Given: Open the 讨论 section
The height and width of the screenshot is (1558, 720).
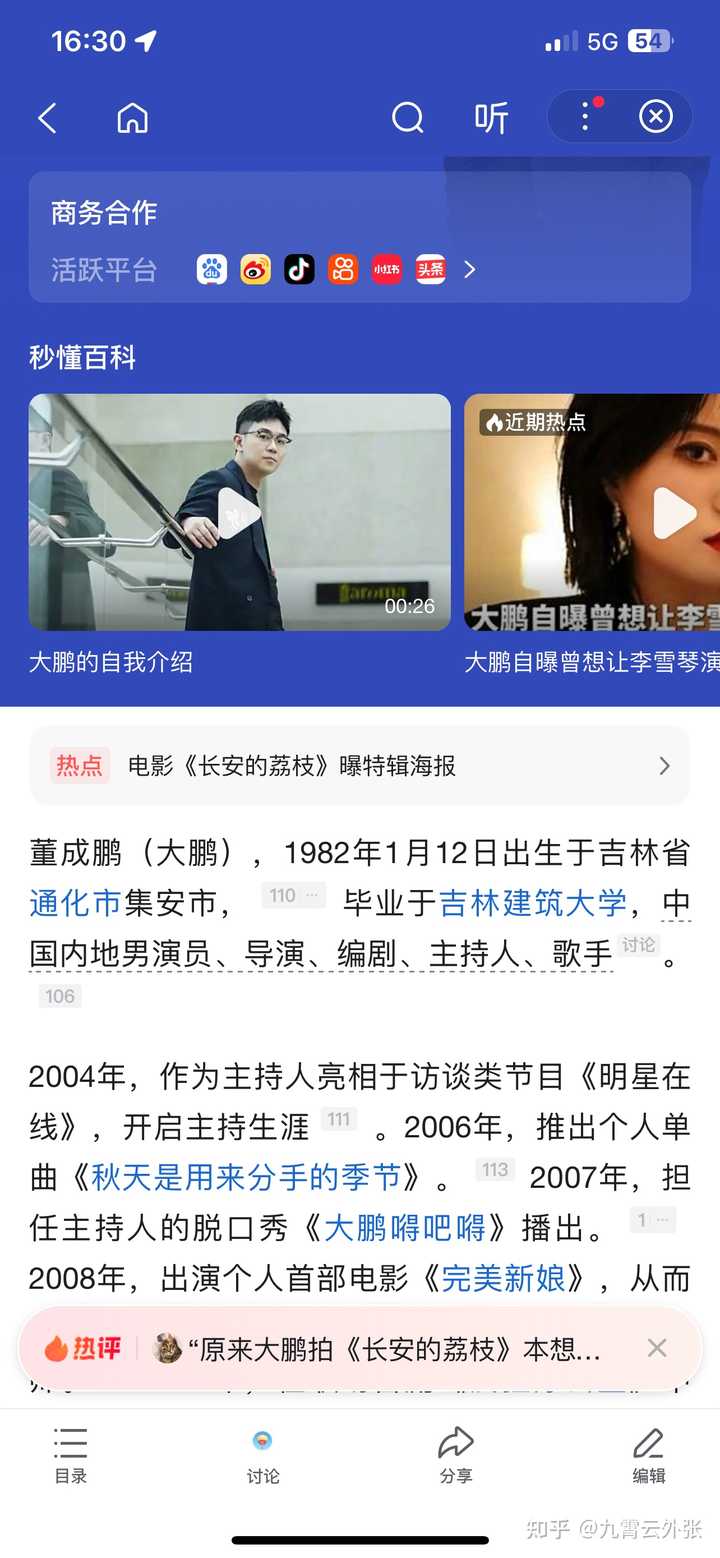Looking at the screenshot, I should click(263, 1455).
